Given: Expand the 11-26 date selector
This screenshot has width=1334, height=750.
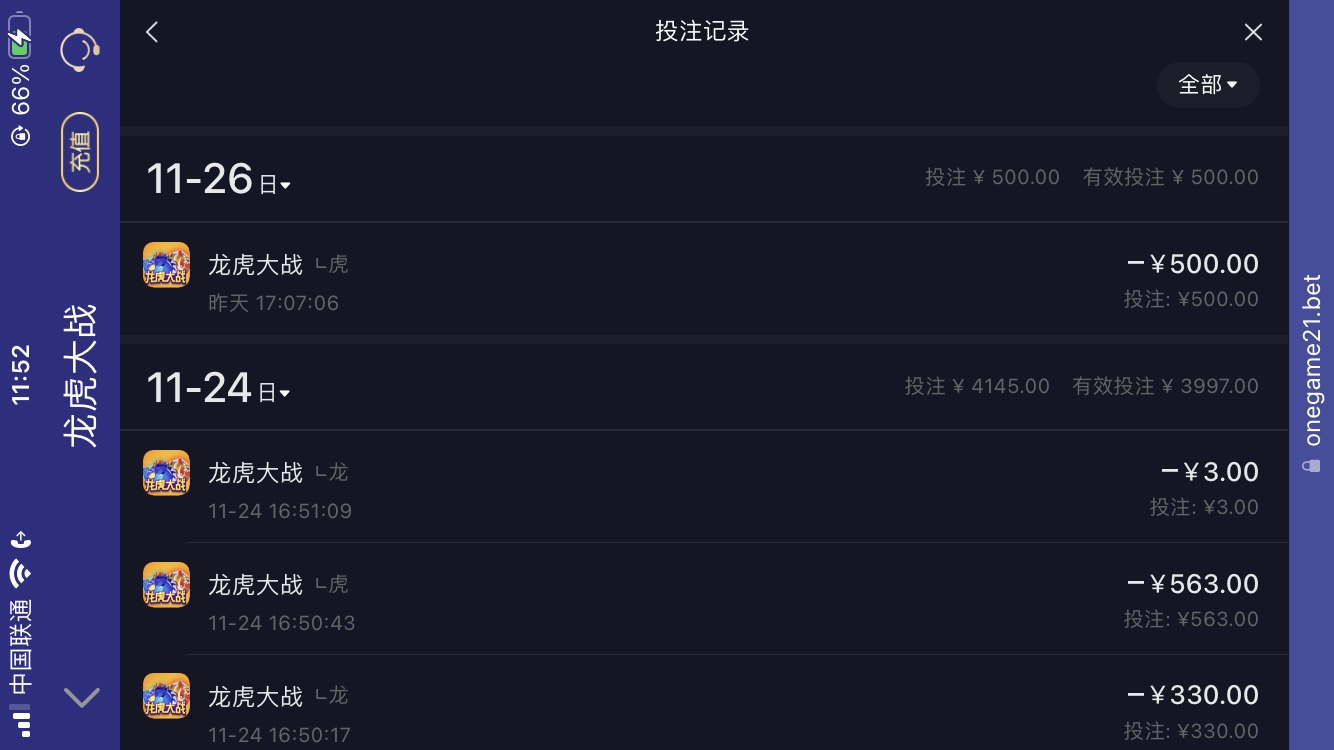Looking at the screenshot, I should (x=219, y=180).
